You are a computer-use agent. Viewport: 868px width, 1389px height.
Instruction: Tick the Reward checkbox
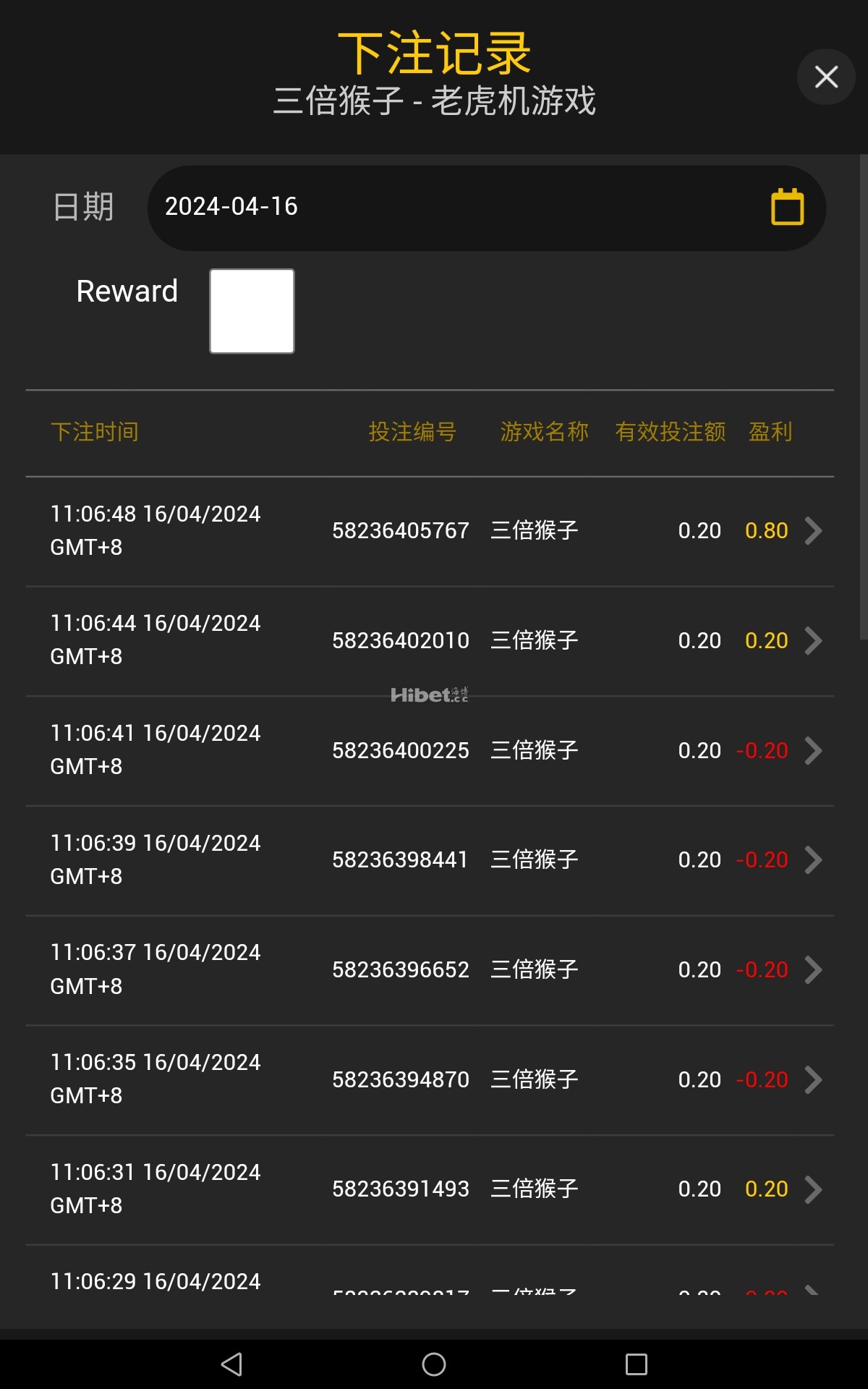[x=252, y=311]
